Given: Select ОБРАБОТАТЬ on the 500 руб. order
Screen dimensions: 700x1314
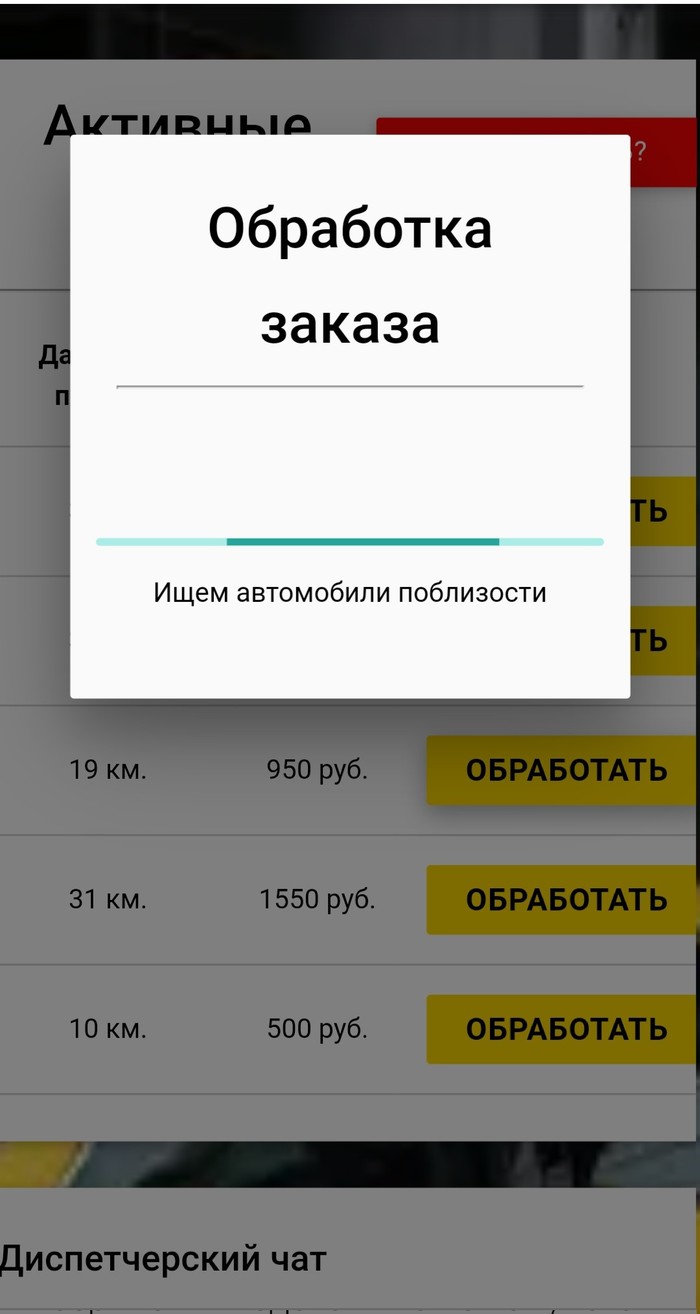Looking at the screenshot, I should pos(565,1029).
